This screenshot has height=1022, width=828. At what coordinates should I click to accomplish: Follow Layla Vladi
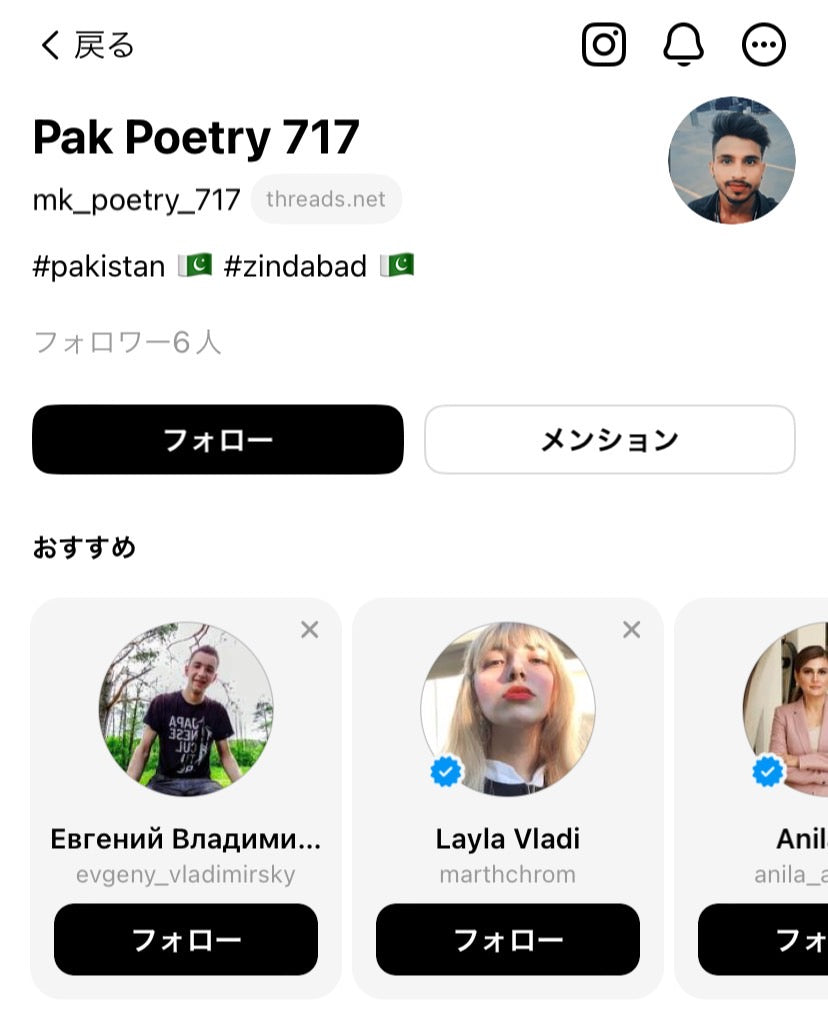(x=508, y=939)
